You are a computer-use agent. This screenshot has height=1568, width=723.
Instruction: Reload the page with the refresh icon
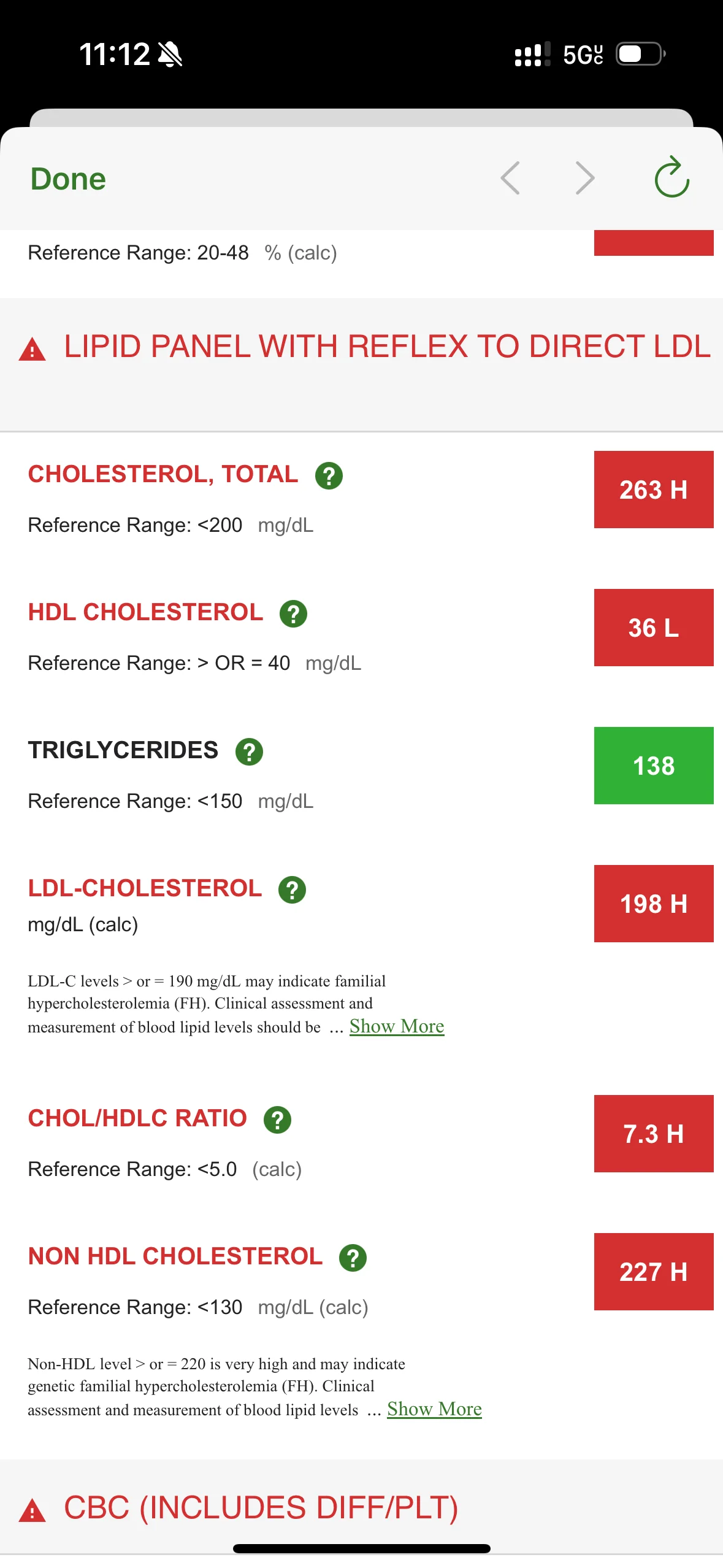tap(672, 177)
